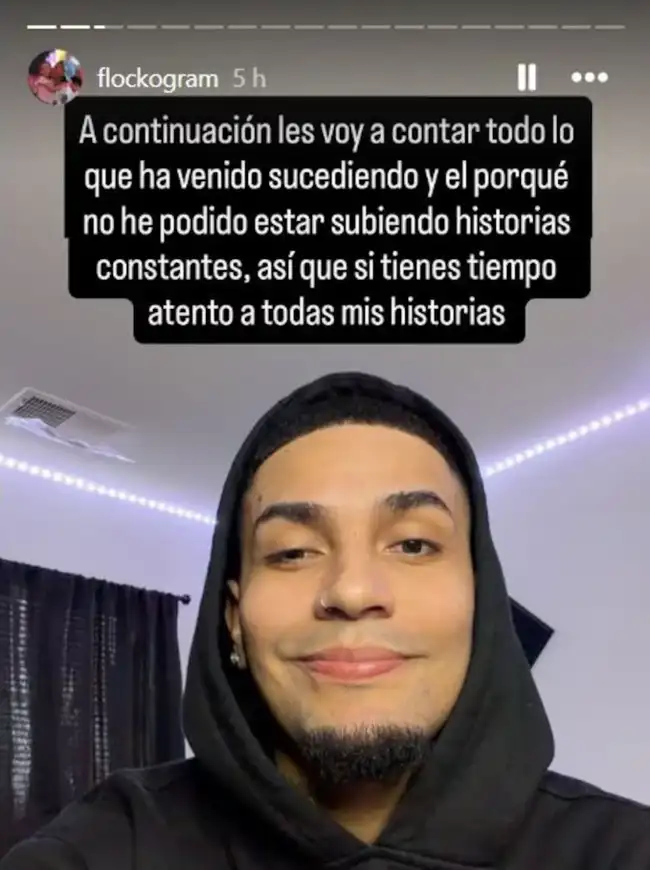This screenshot has width=650, height=870.
Task: Tap the flockogram profile picture
Action: (x=56, y=77)
